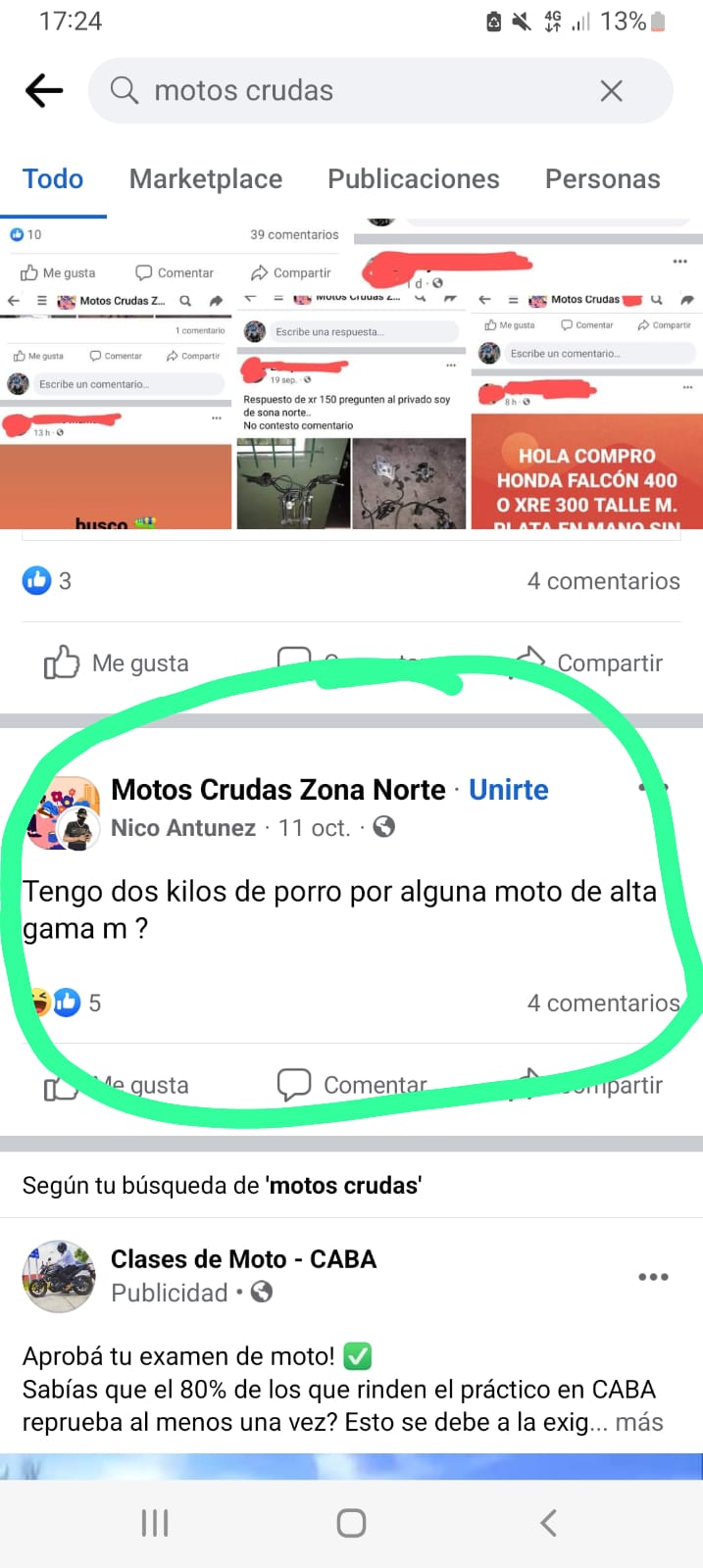Open Nico Antunez's profile
Image resolution: width=703 pixels, height=1568 pixels.
(183, 828)
